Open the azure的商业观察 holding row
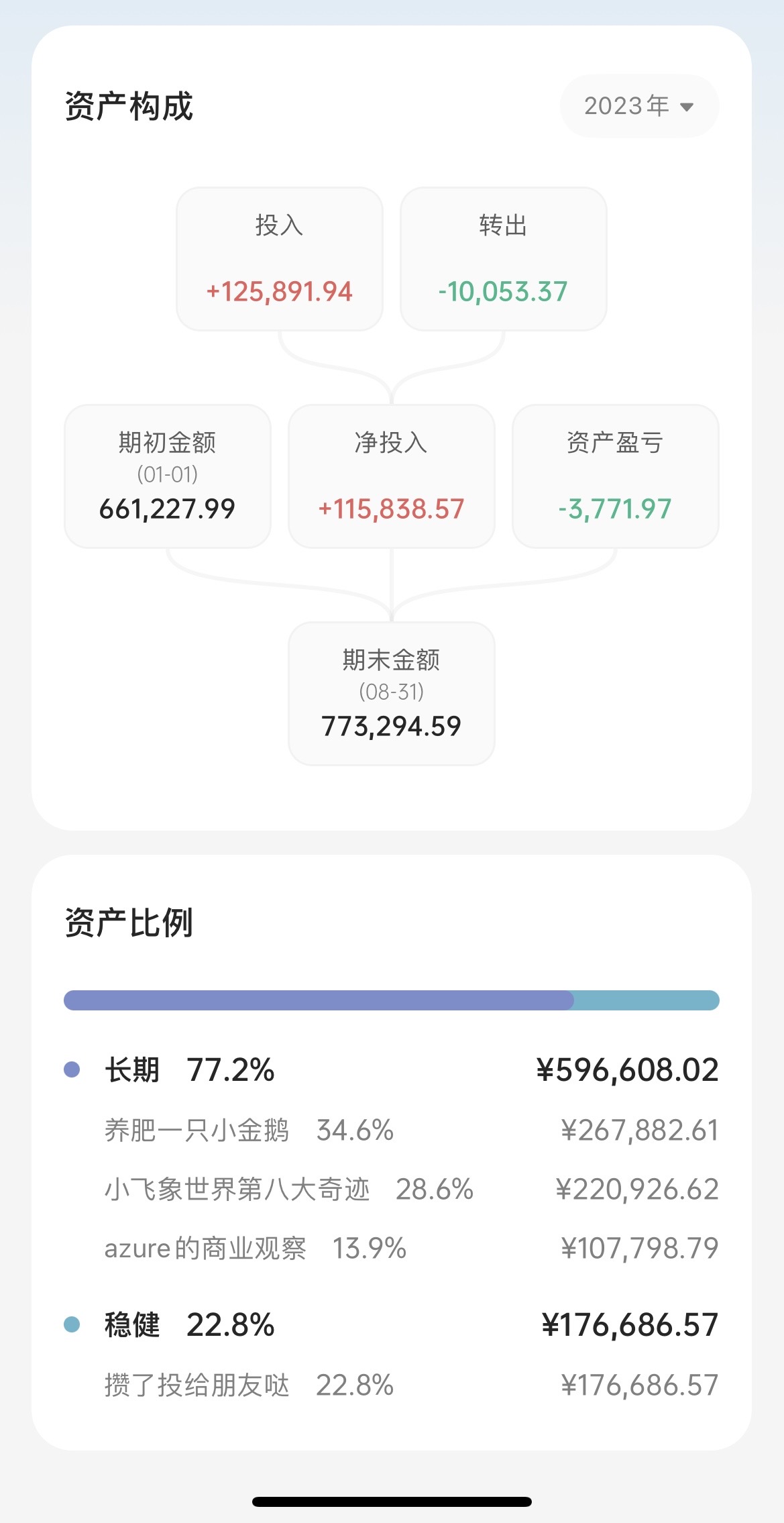784x1523 pixels. click(x=411, y=1249)
